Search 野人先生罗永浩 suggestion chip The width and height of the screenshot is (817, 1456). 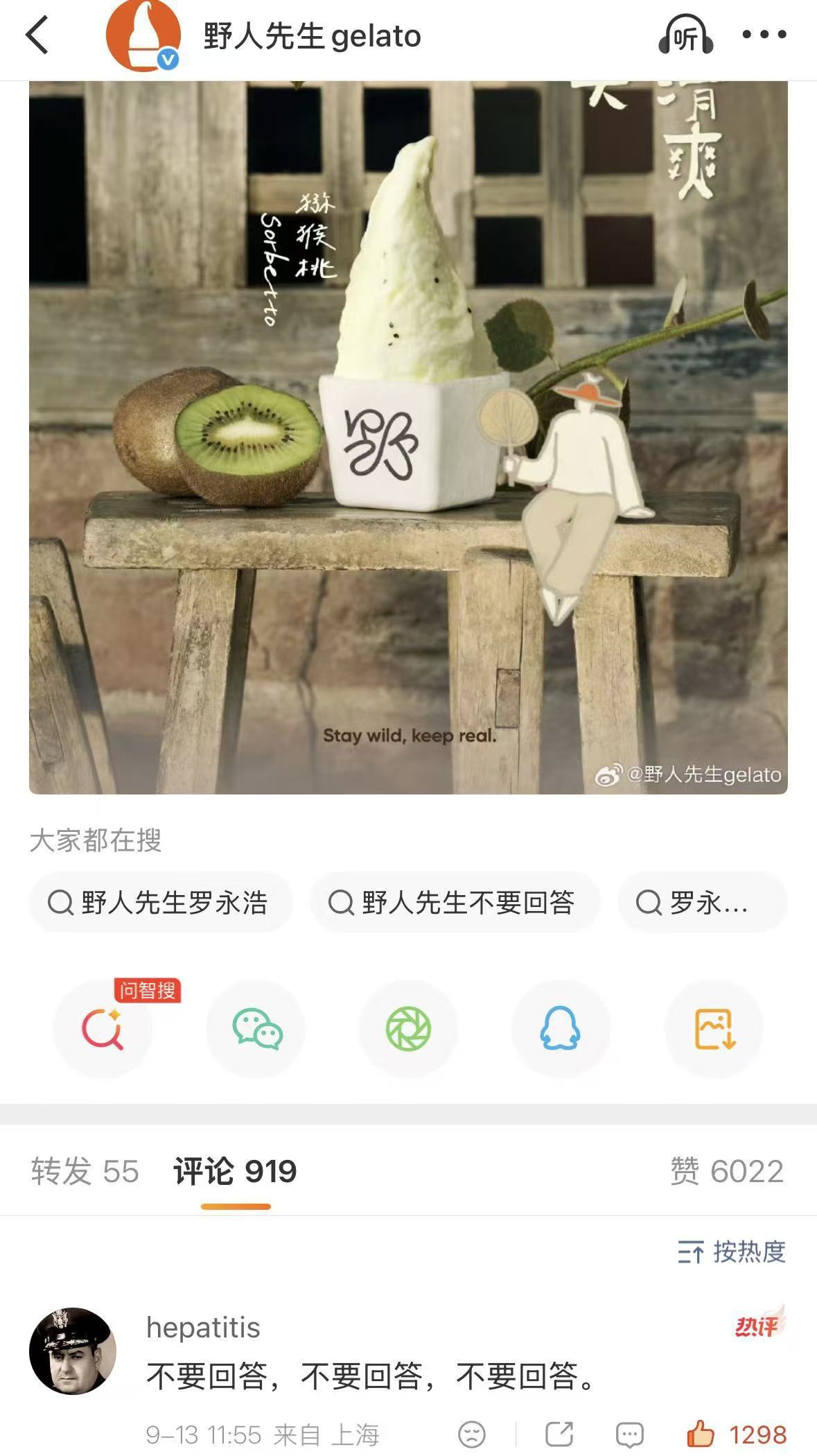pos(161,903)
